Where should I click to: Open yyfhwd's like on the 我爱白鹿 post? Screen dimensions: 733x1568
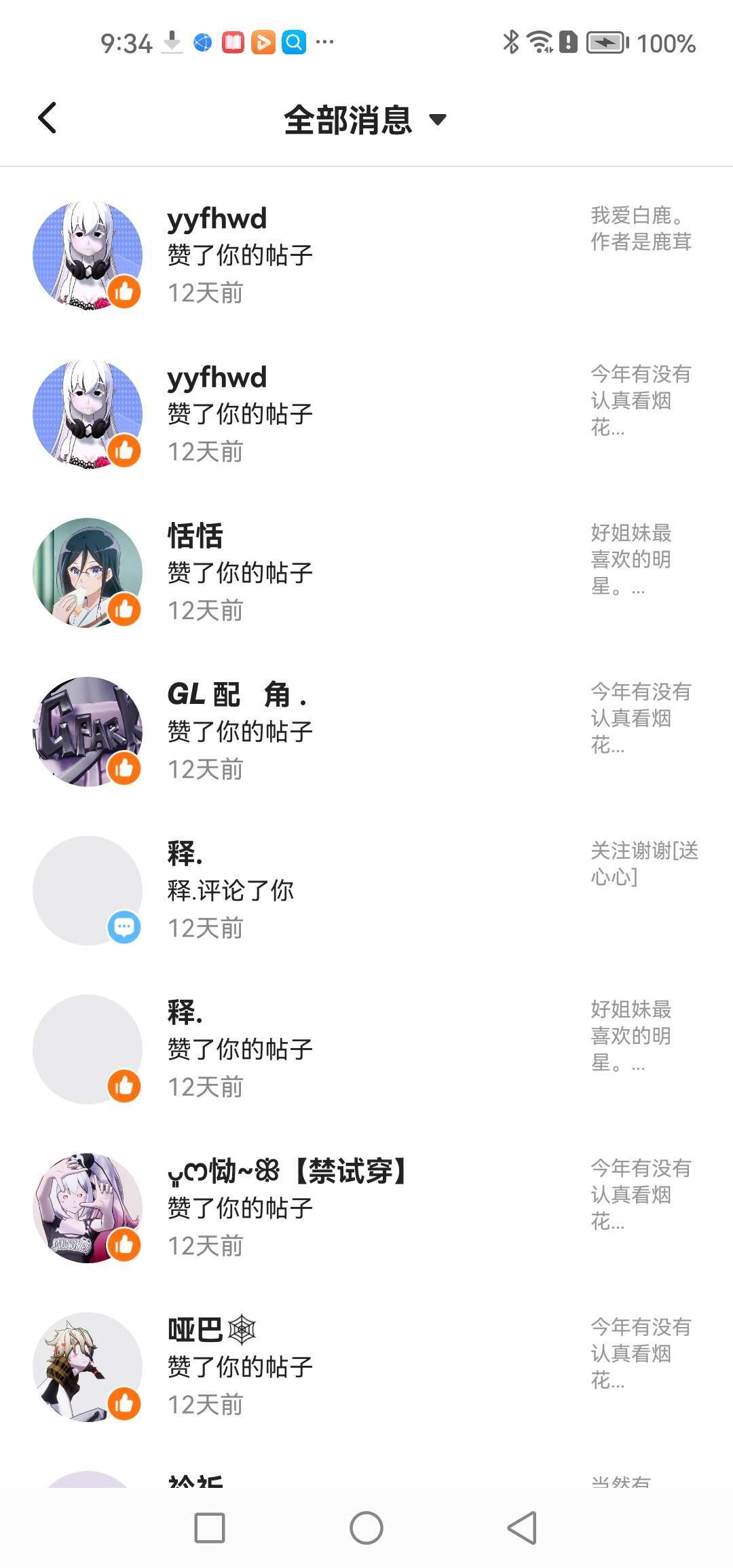tap(366, 256)
